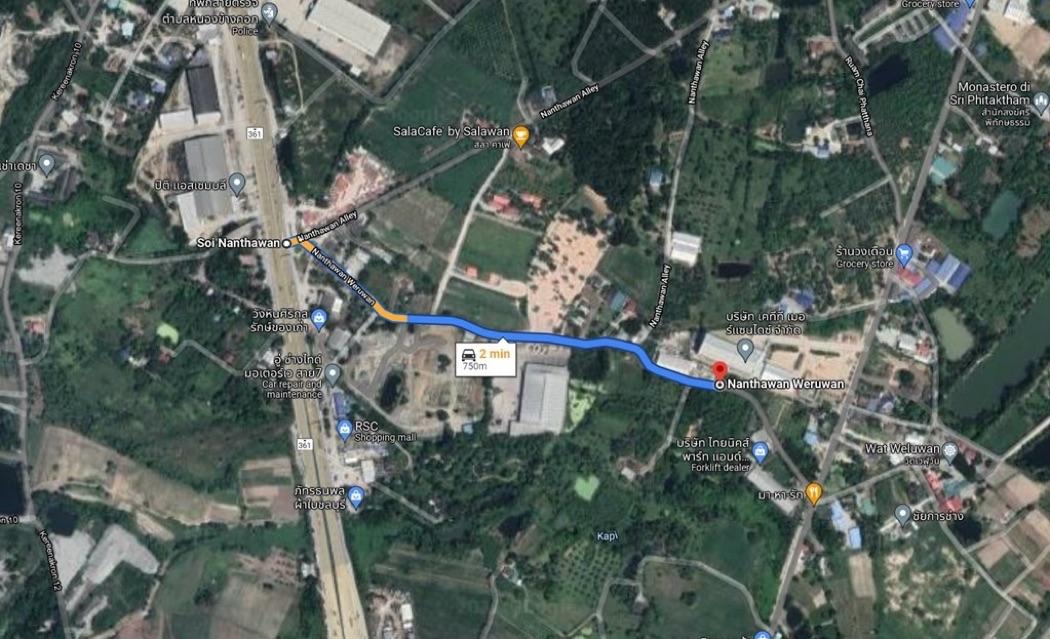Screen dimensions: 1050x639
Task: Select the Forklift dealer marker
Action: [x=760, y=452]
